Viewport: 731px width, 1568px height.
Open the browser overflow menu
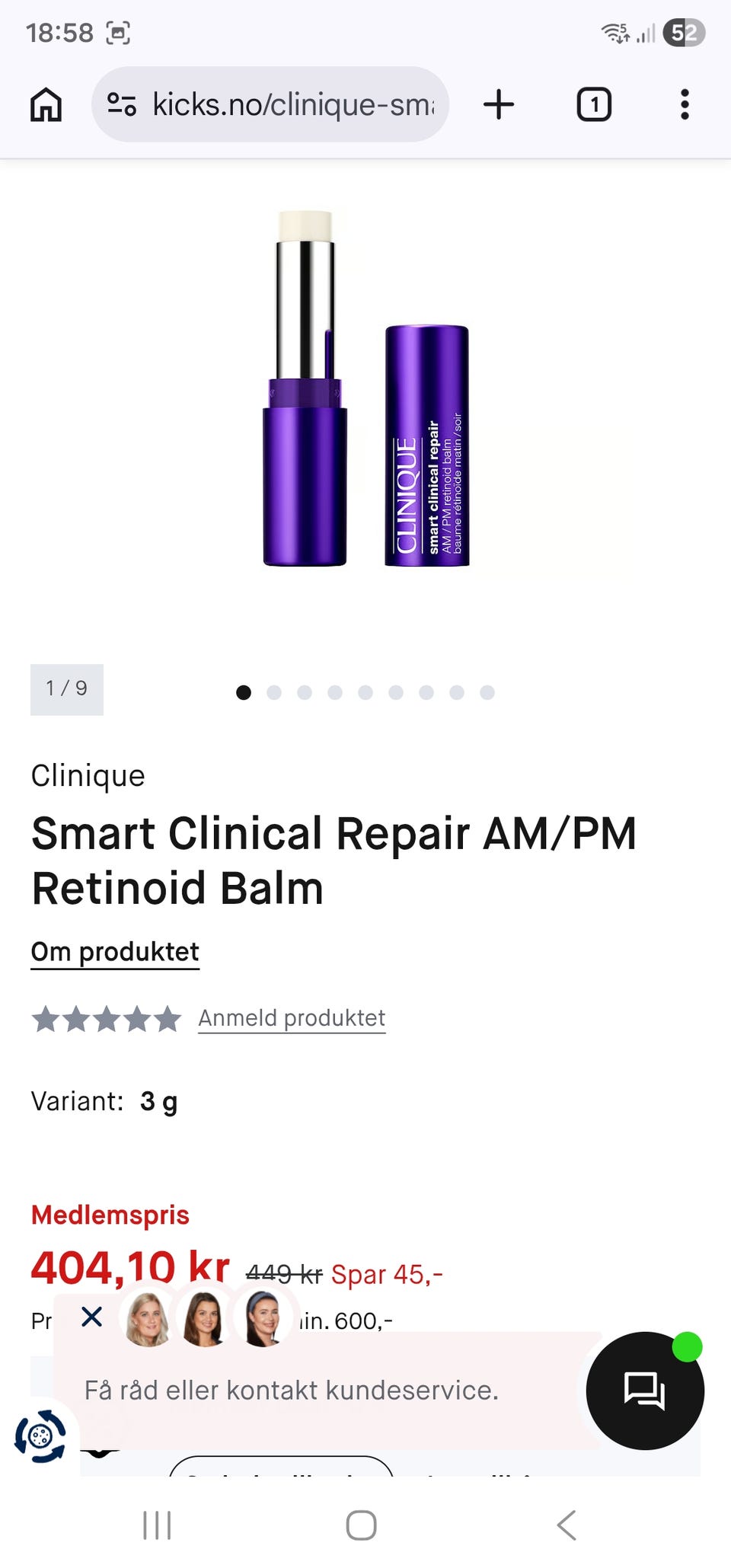685,104
